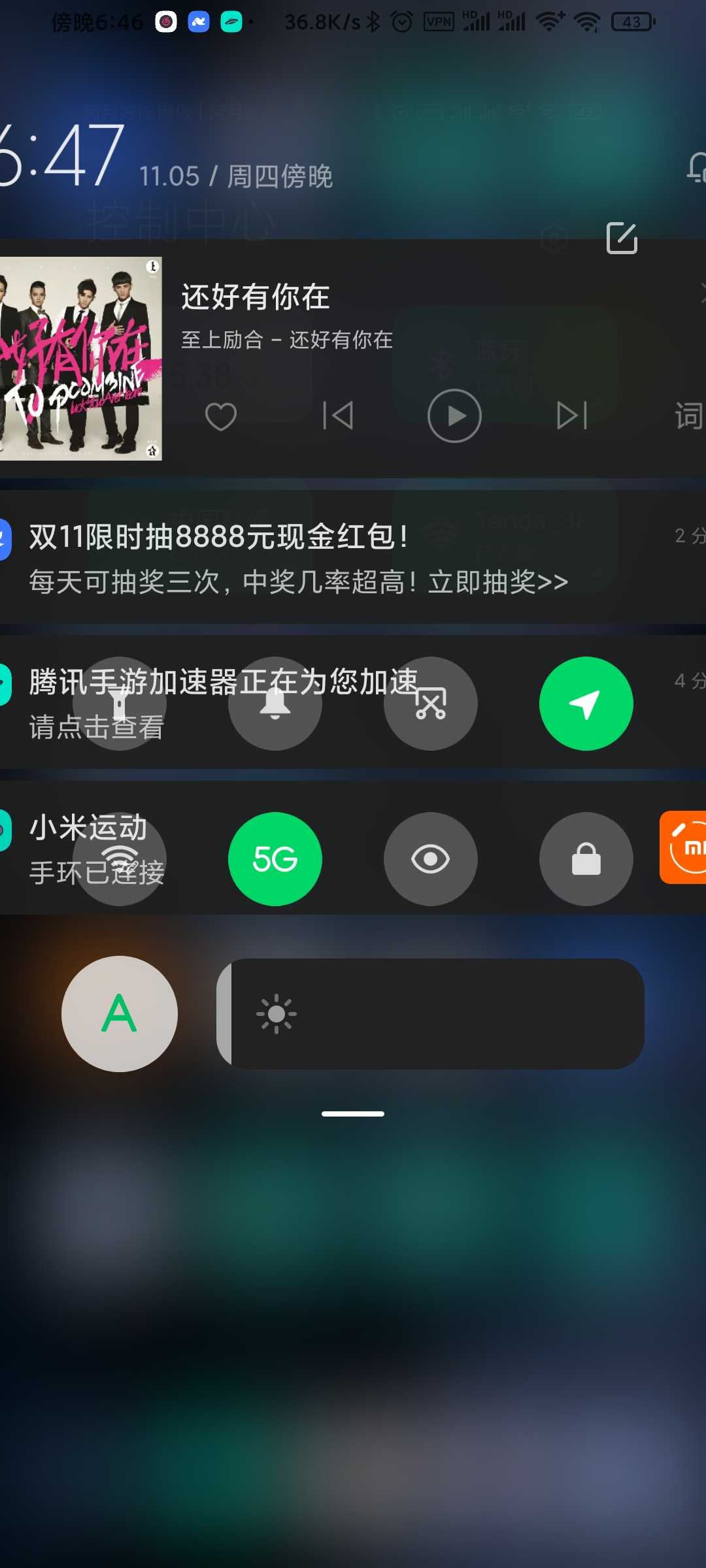Skip to the previous track

tap(338, 416)
